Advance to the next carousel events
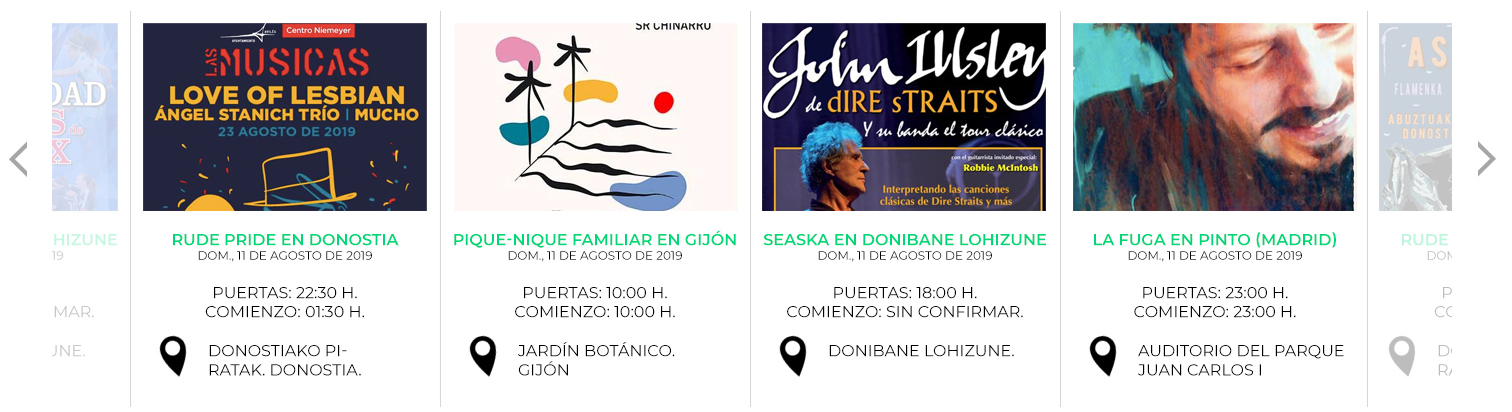This screenshot has height=412, width=1512. 1486,159
